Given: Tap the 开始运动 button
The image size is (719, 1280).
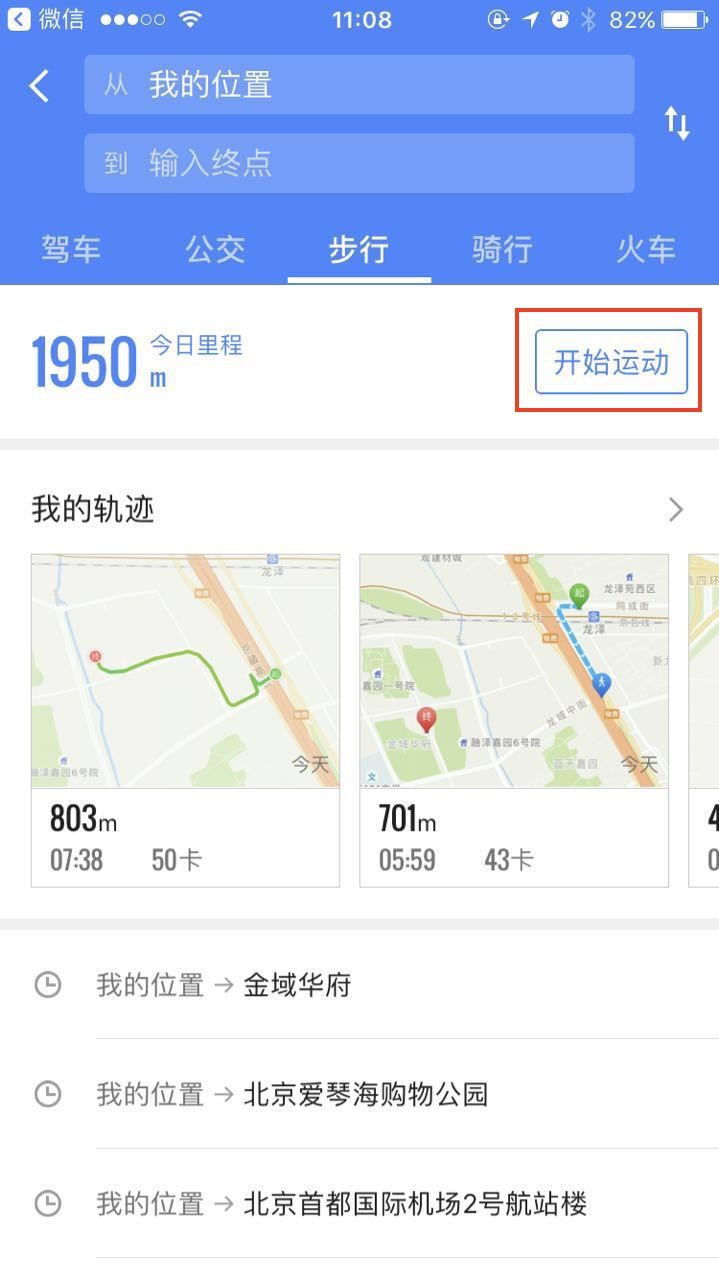Looking at the screenshot, I should click(x=611, y=362).
